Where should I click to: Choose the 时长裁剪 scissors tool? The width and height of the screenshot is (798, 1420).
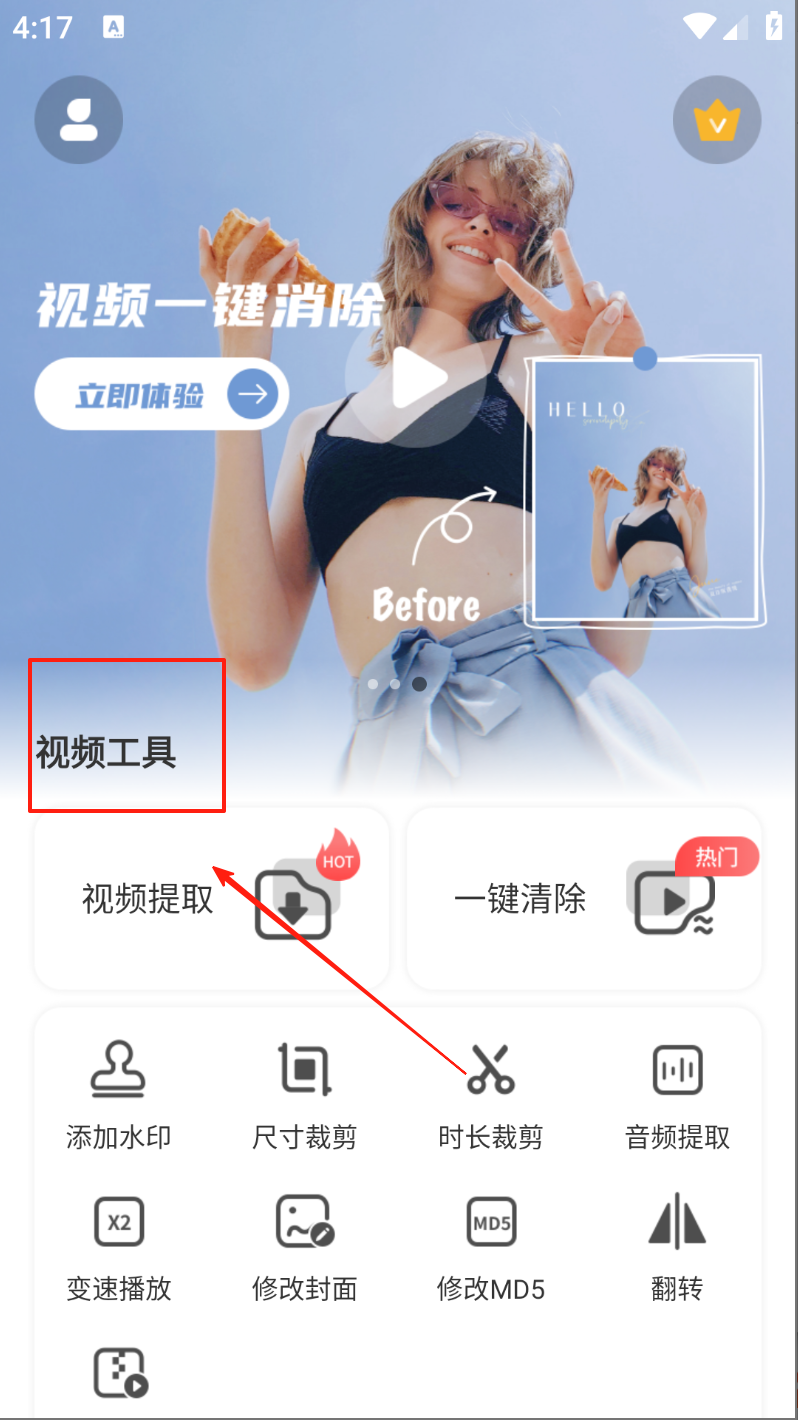(x=490, y=1093)
